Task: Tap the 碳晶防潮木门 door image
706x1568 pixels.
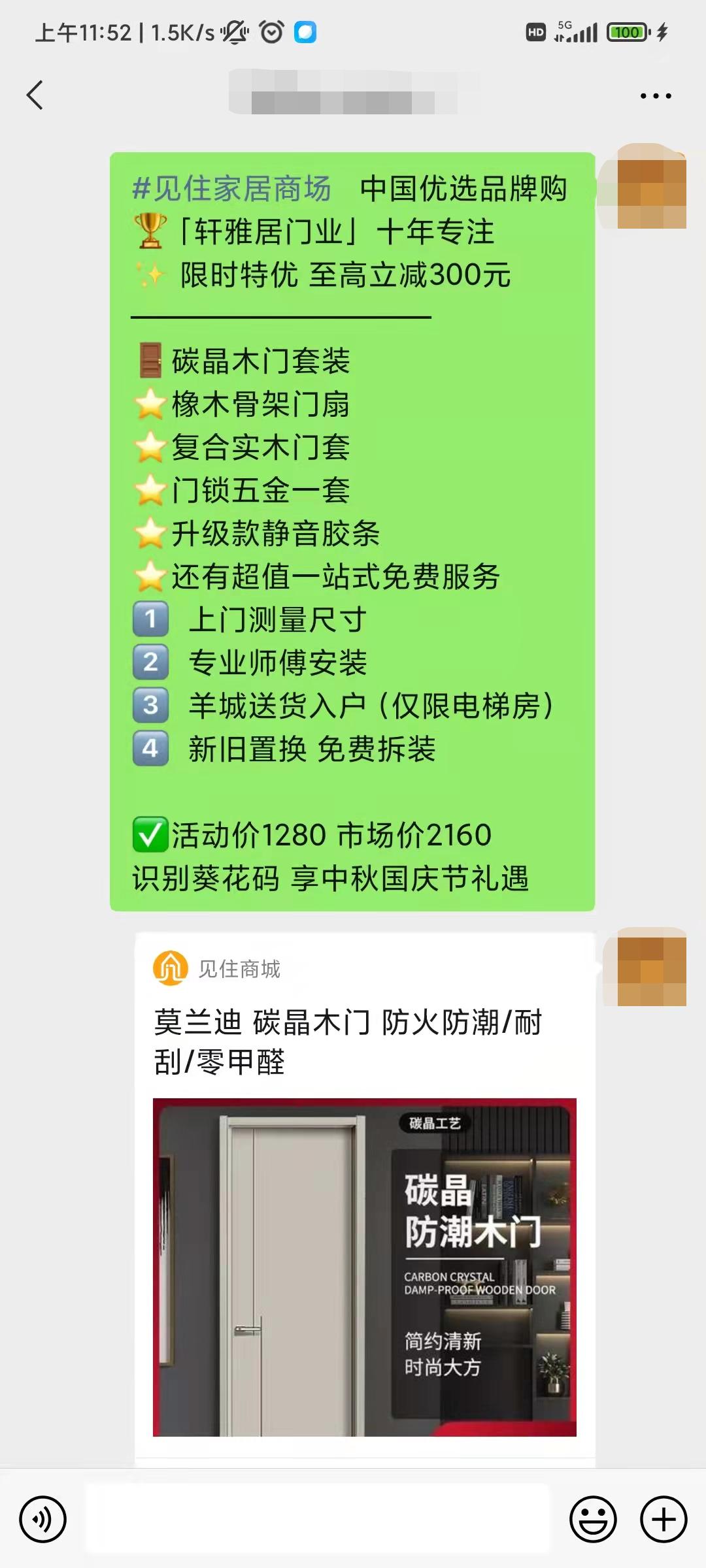Action: tap(365, 1267)
